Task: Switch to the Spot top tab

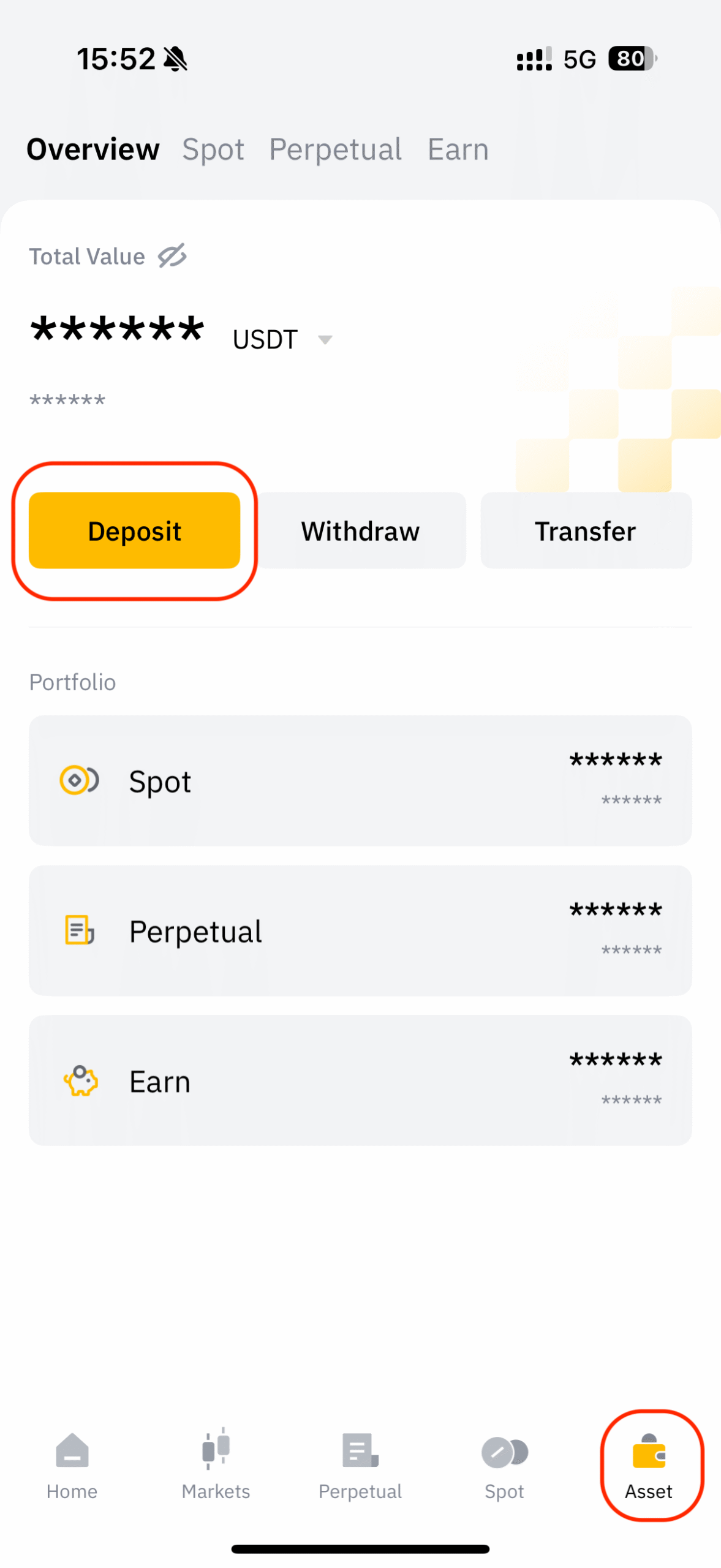Action: tap(213, 149)
